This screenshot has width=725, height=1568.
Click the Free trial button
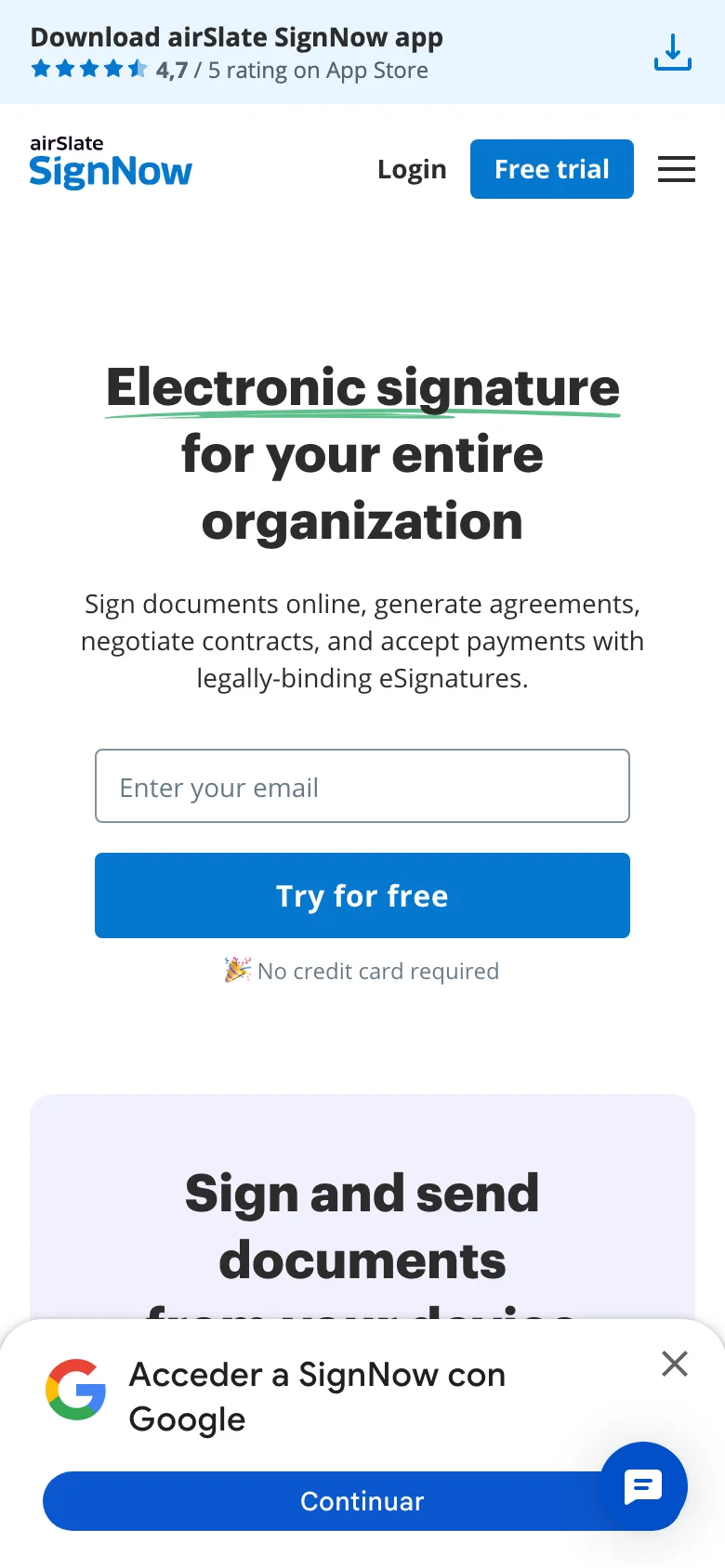point(551,169)
